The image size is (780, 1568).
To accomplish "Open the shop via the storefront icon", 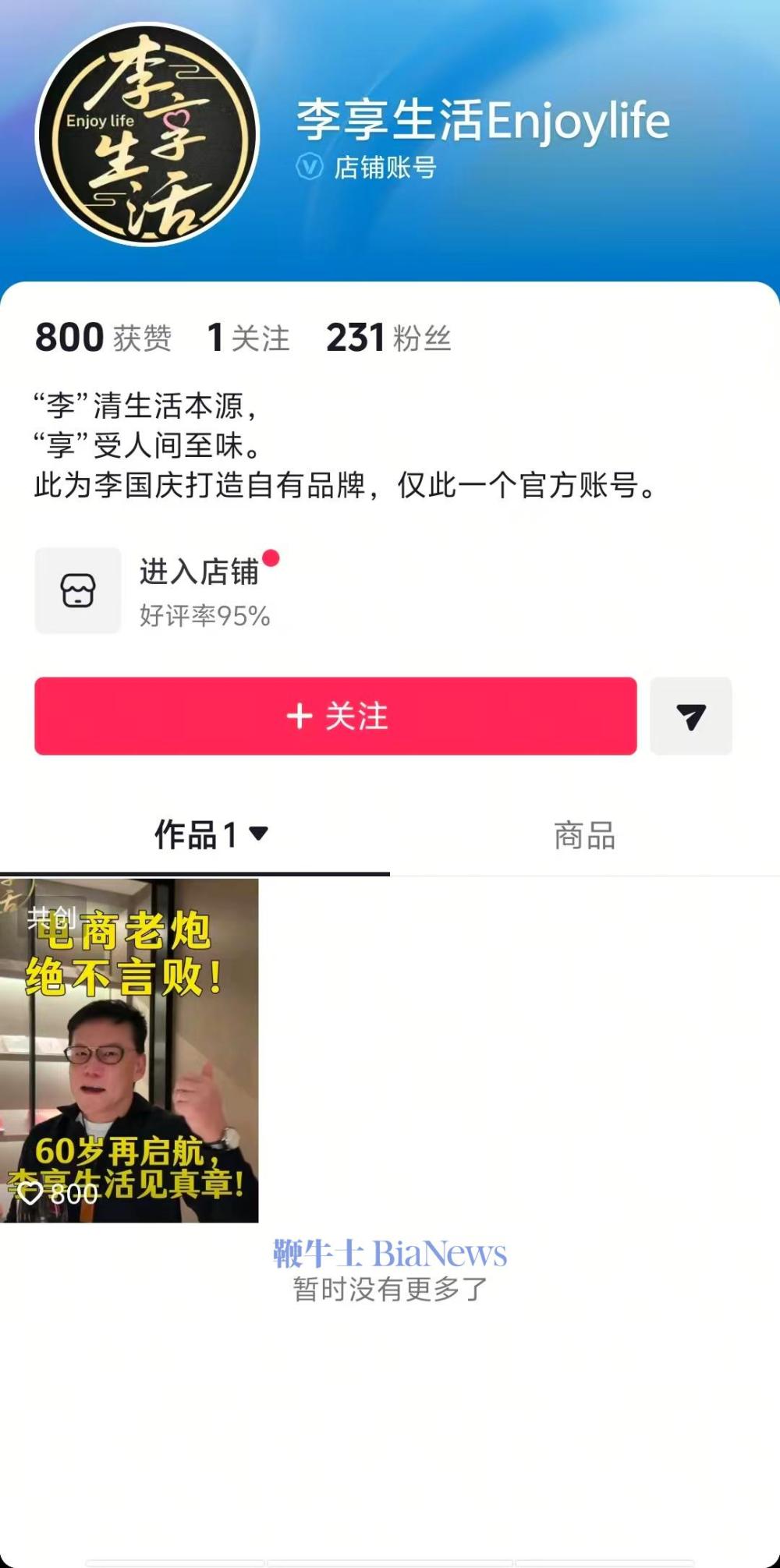I will [x=78, y=590].
